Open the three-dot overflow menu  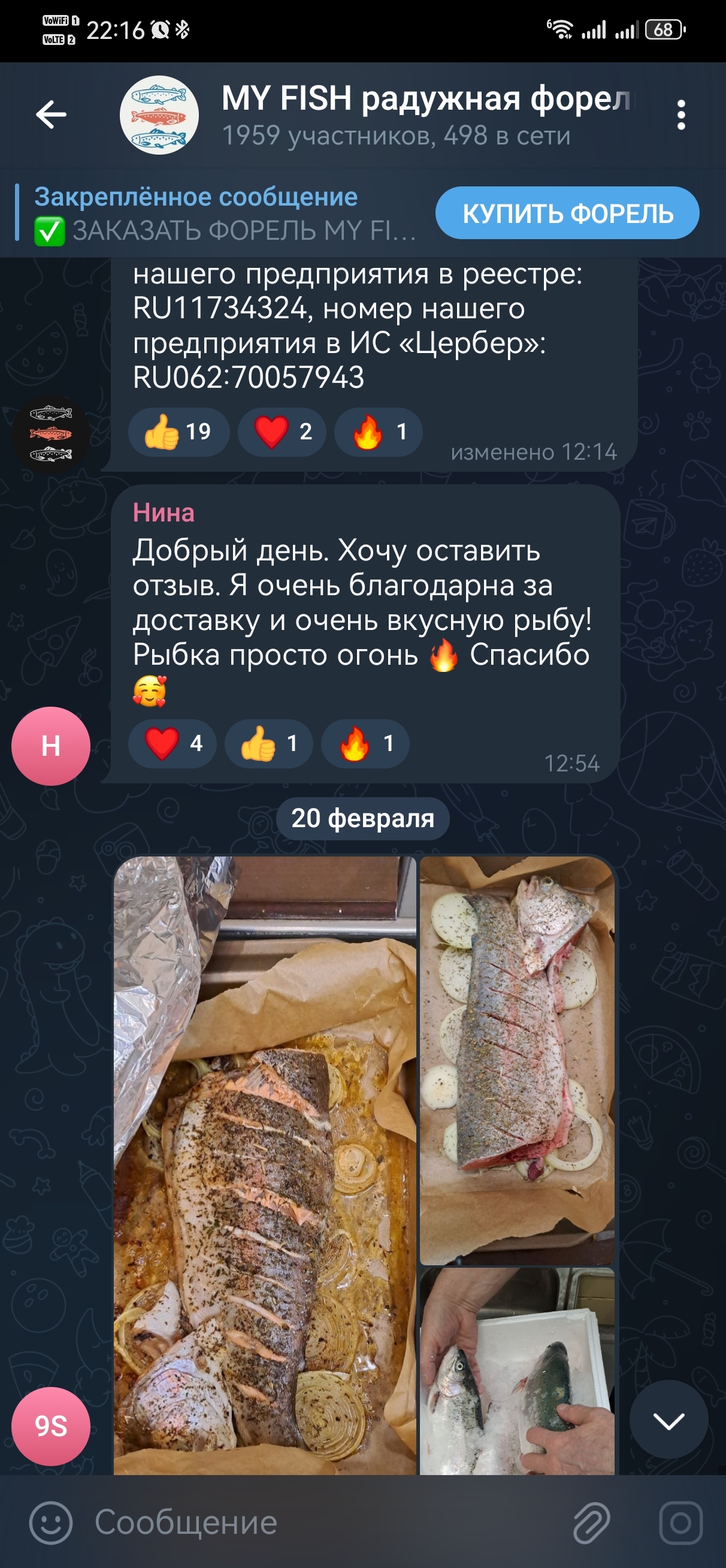coord(680,114)
